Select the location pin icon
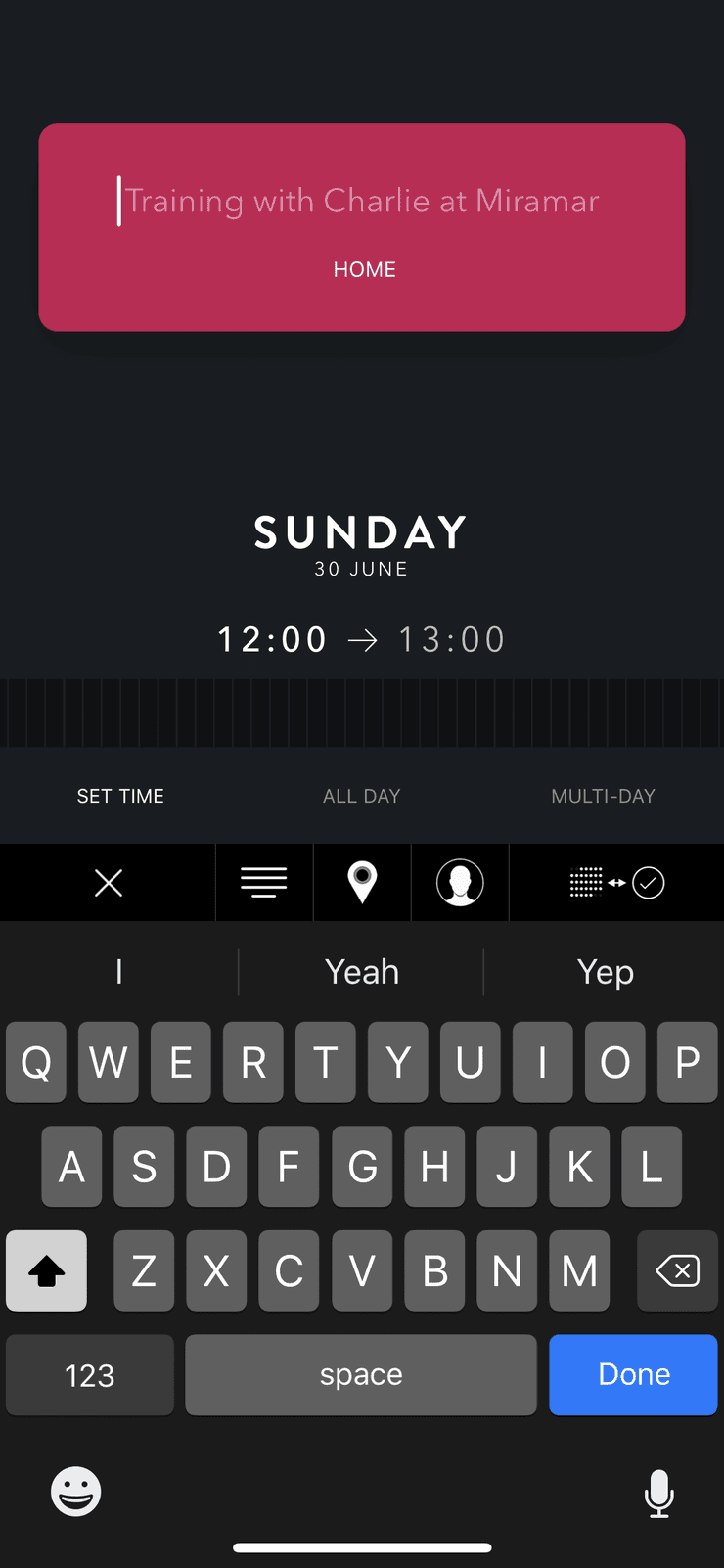This screenshot has width=724, height=1568. [x=362, y=882]
